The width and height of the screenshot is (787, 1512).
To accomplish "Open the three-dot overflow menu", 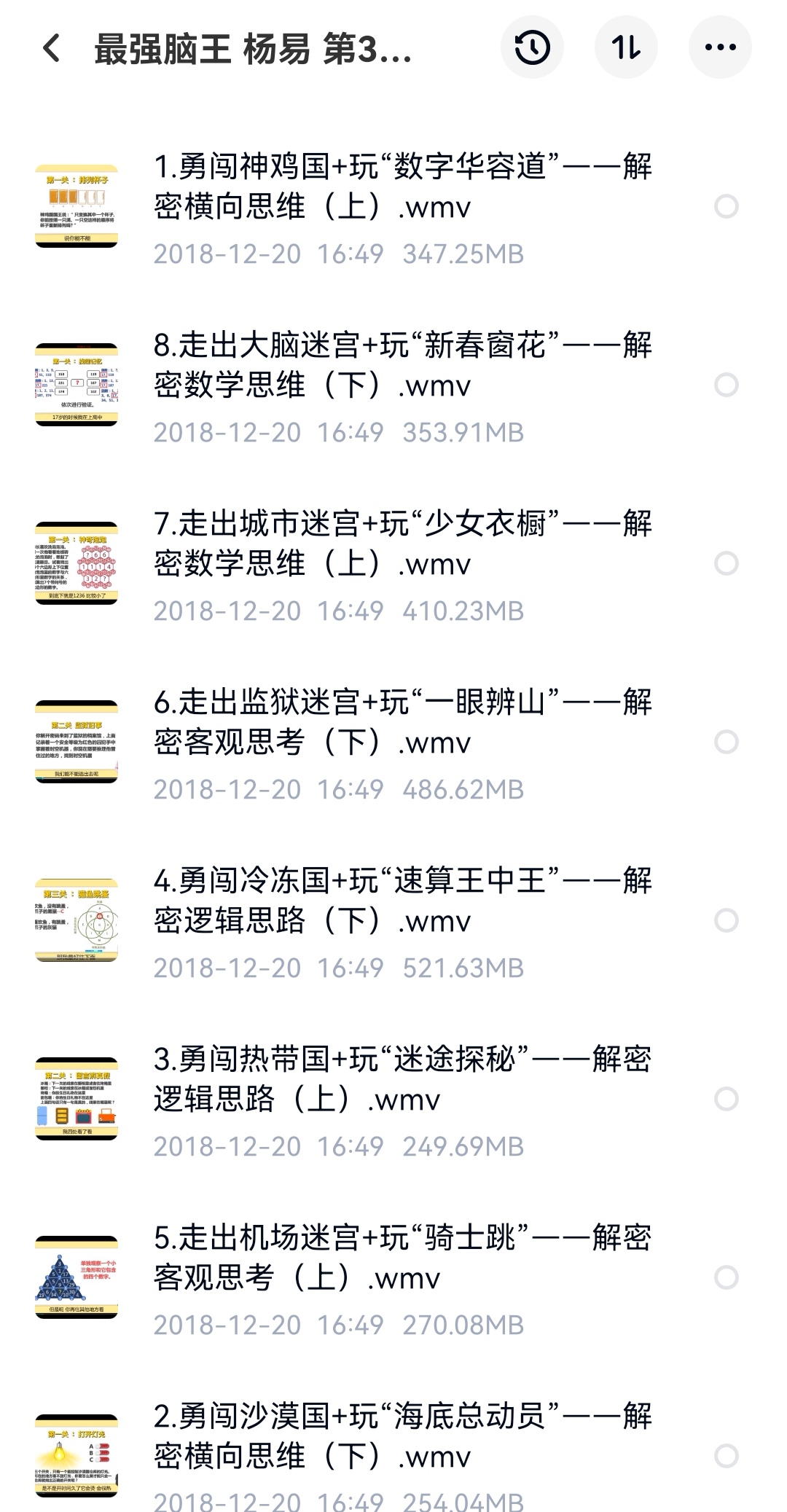I will click(x=720, y=48).
